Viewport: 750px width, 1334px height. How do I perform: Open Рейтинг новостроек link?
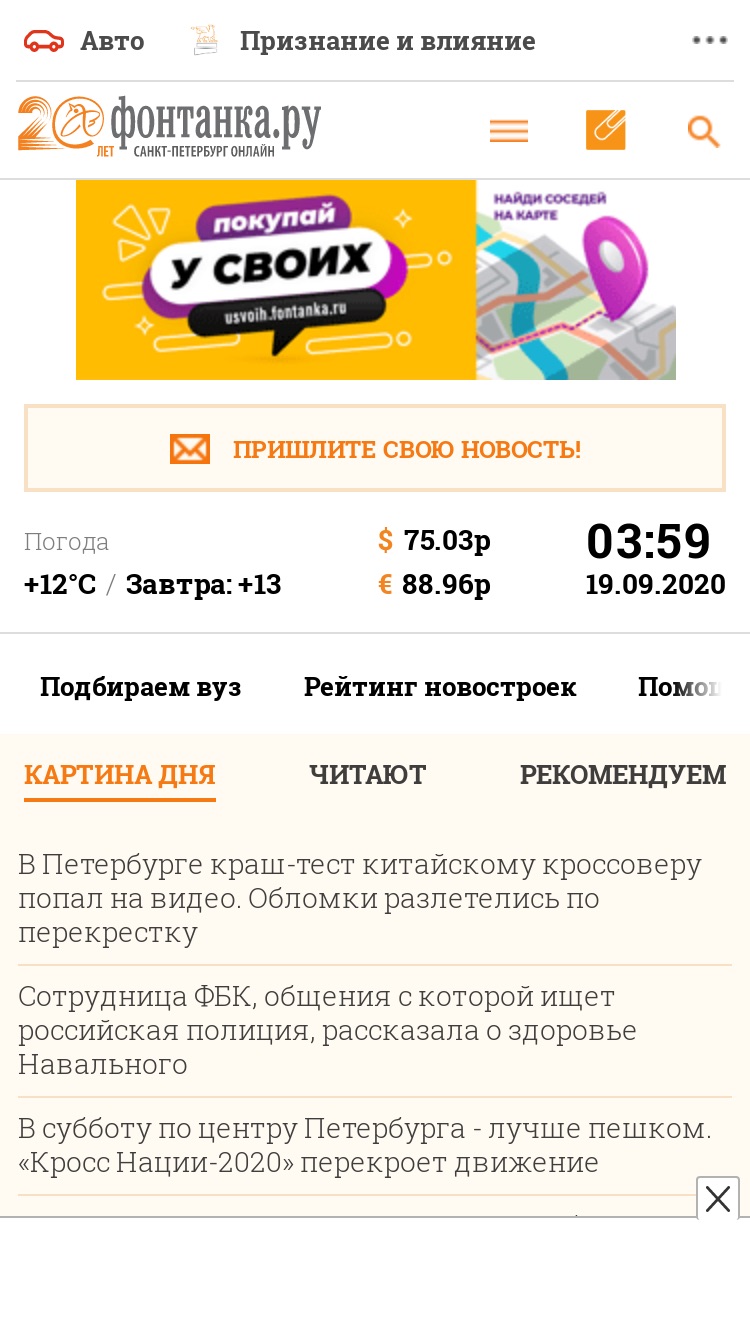440,687
